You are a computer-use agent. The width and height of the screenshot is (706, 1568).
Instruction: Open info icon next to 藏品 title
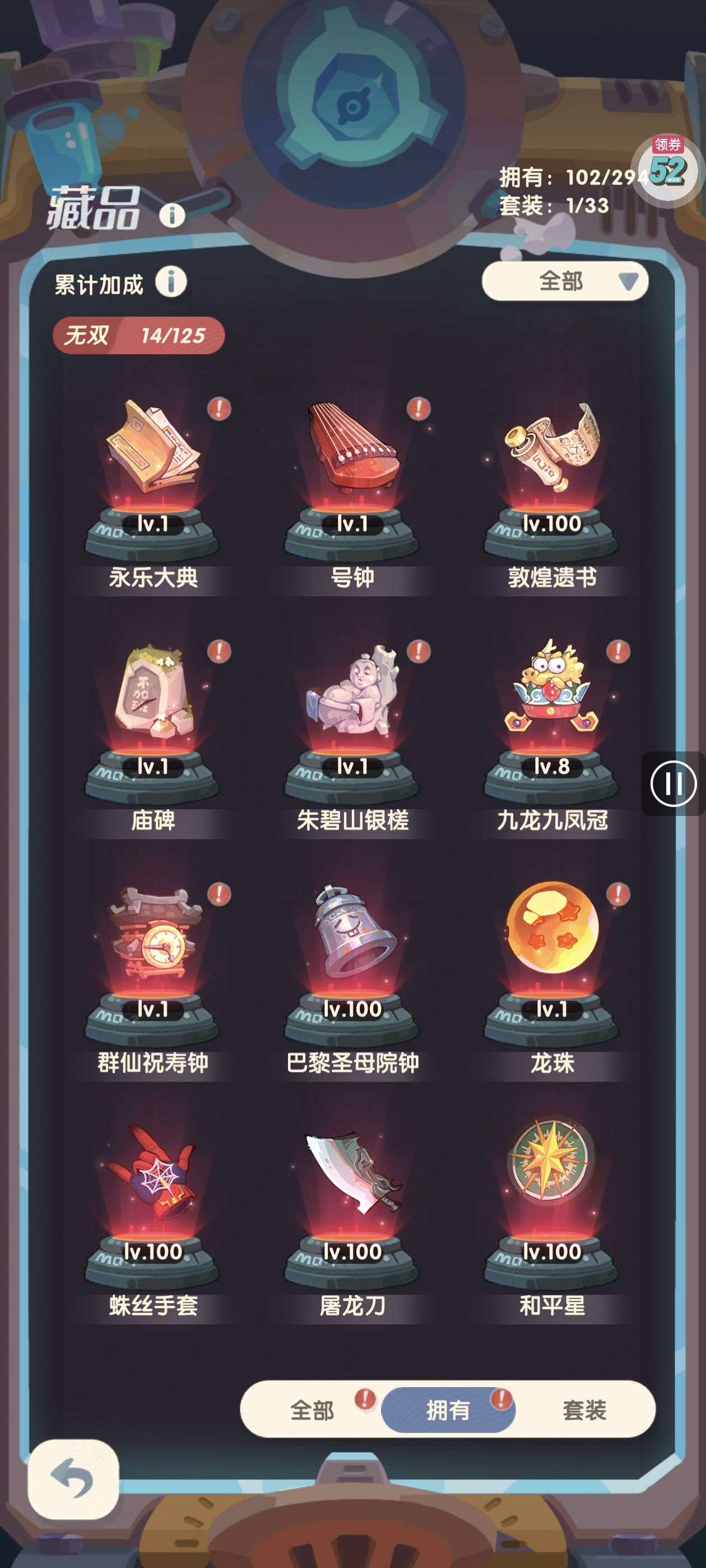point(172,215)
